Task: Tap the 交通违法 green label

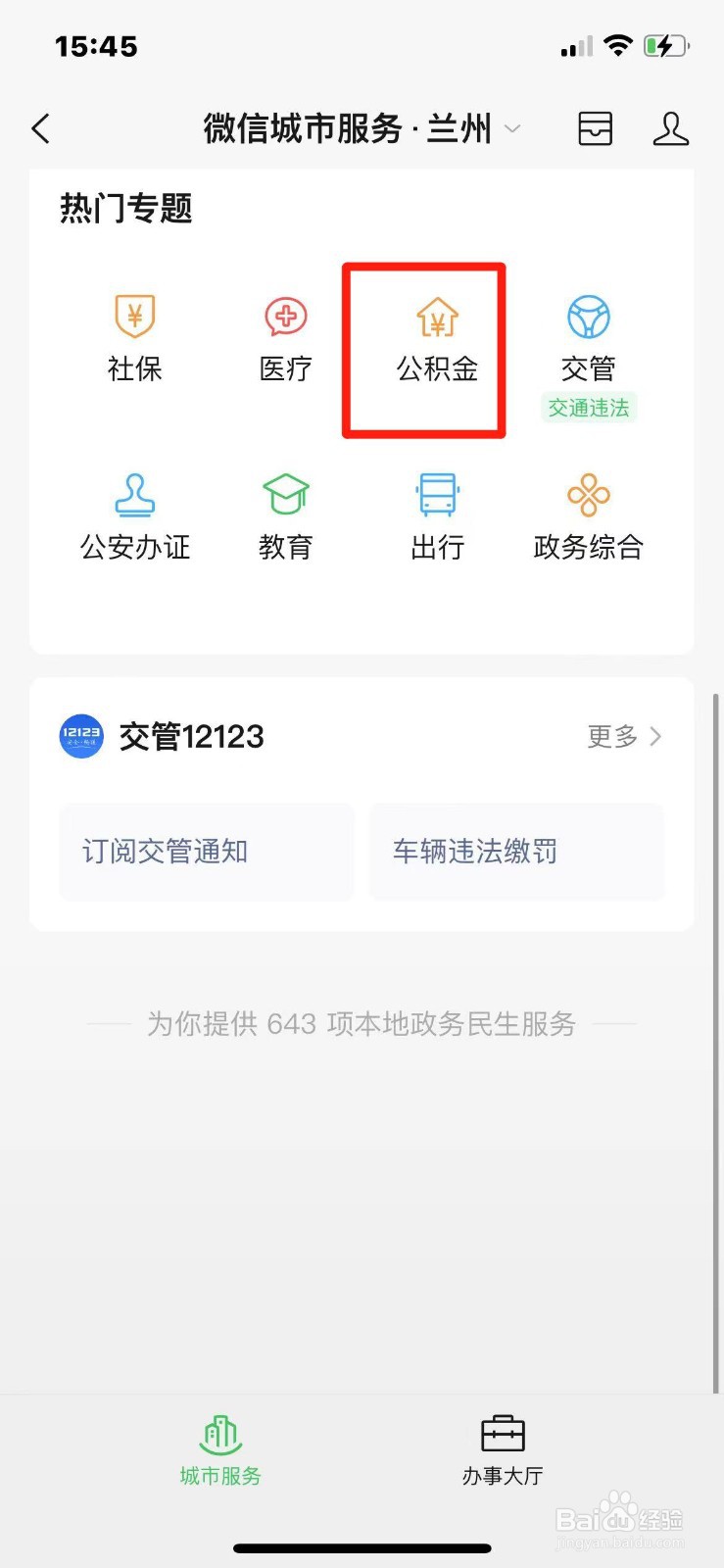Action: coord(588,409)
